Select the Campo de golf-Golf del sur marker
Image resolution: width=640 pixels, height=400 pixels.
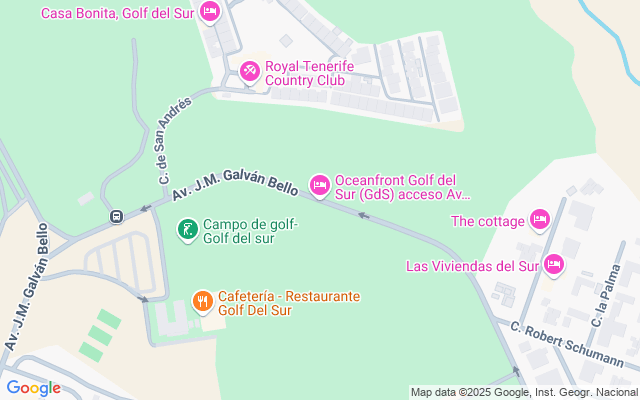tap(186, 230)
